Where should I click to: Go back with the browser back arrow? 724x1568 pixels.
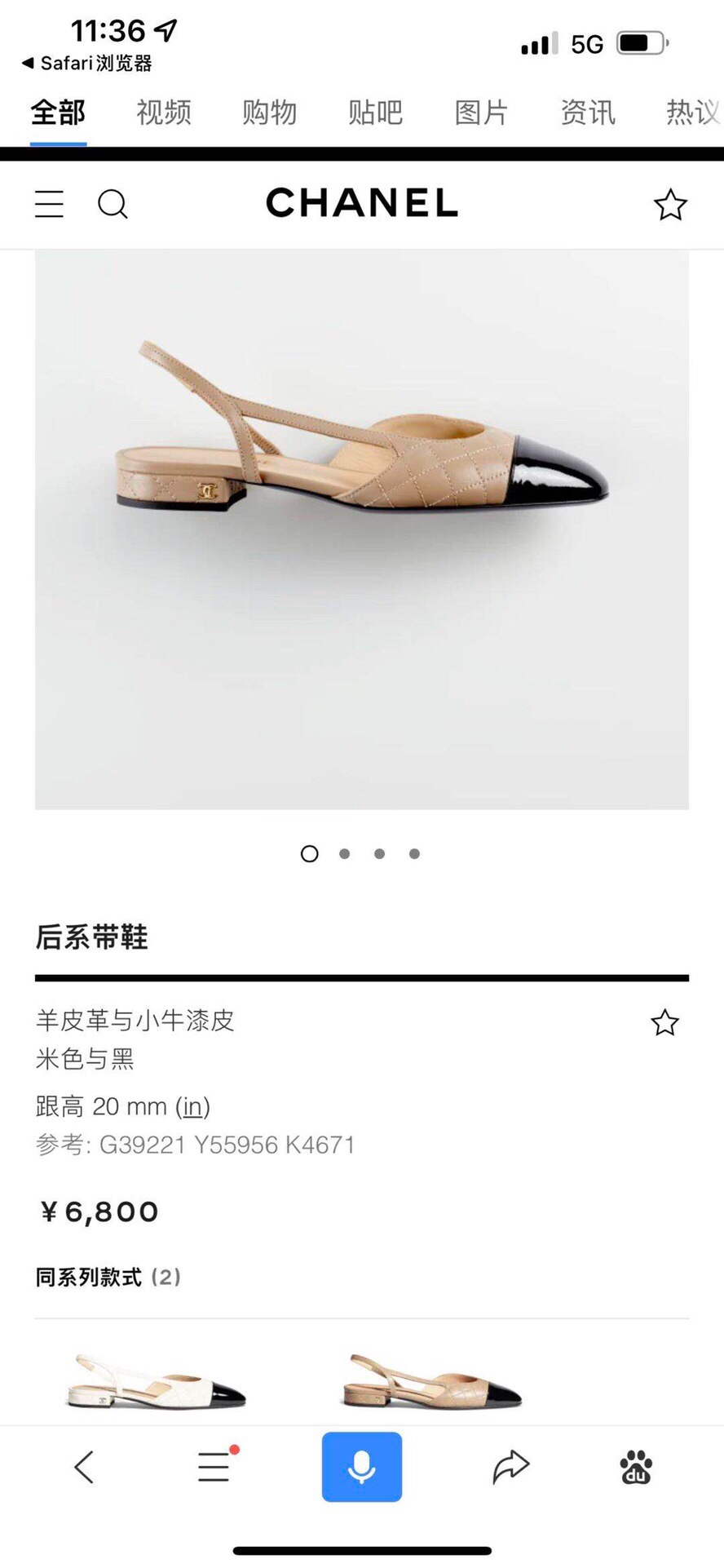tap(84, 1468)
